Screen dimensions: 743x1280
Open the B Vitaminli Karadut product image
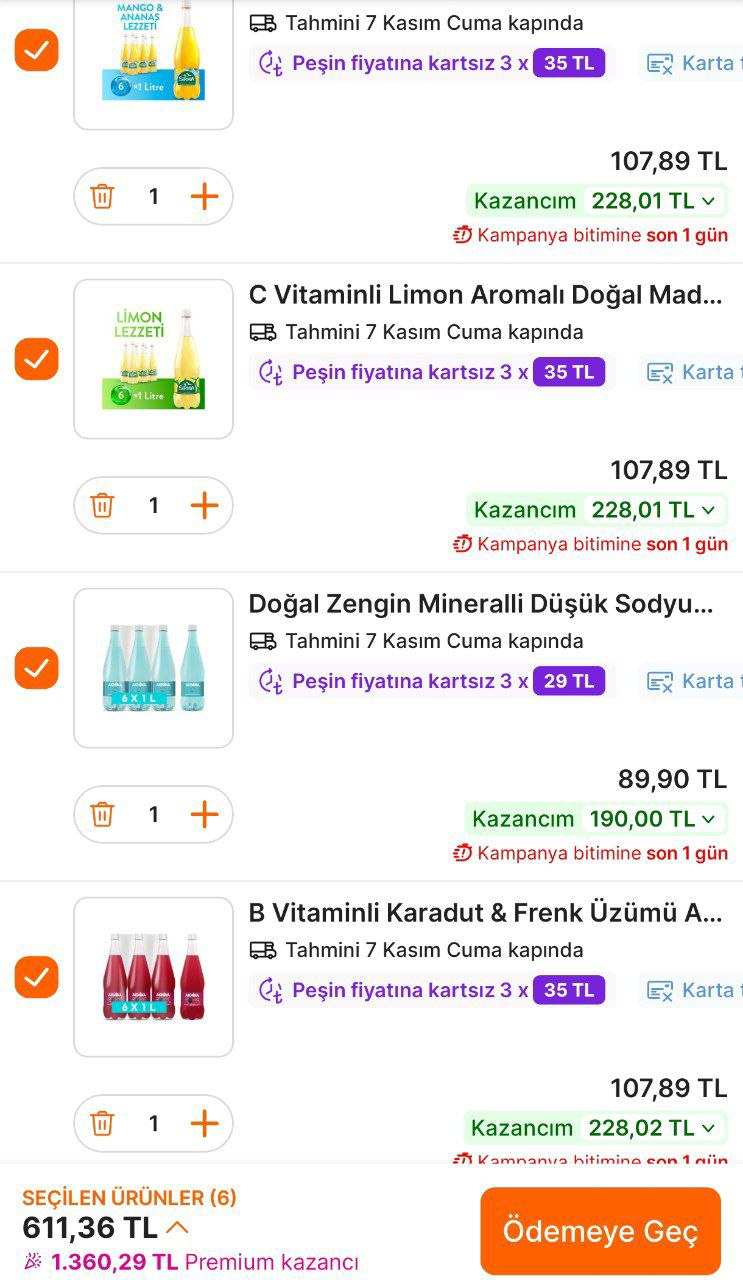click(153, 977)
